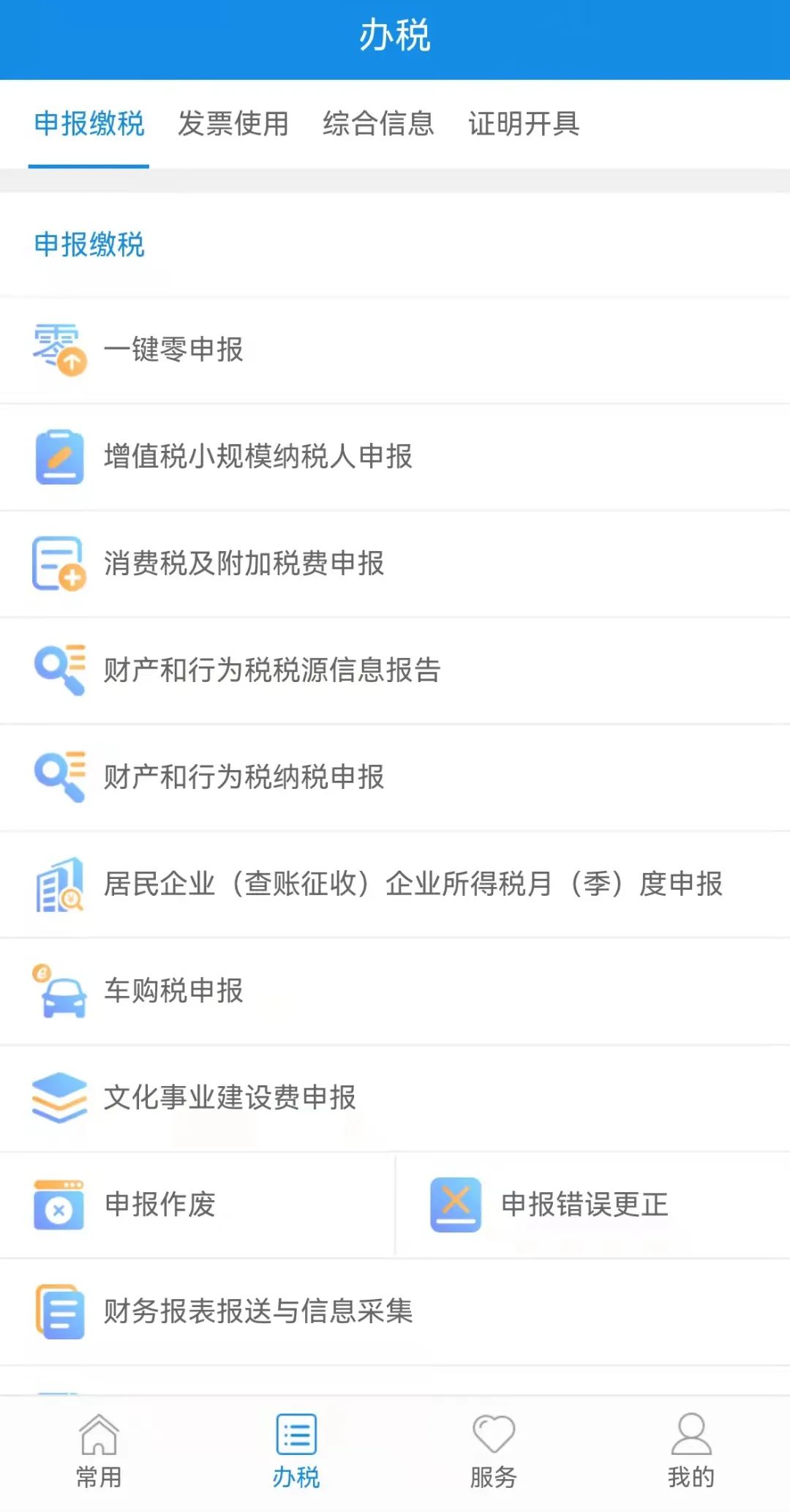Switch to the 服务 bottom tab
Image resolution: width=790 pixels, height=1512 pixels.
pyautogui.click(x=494, y=1452)
